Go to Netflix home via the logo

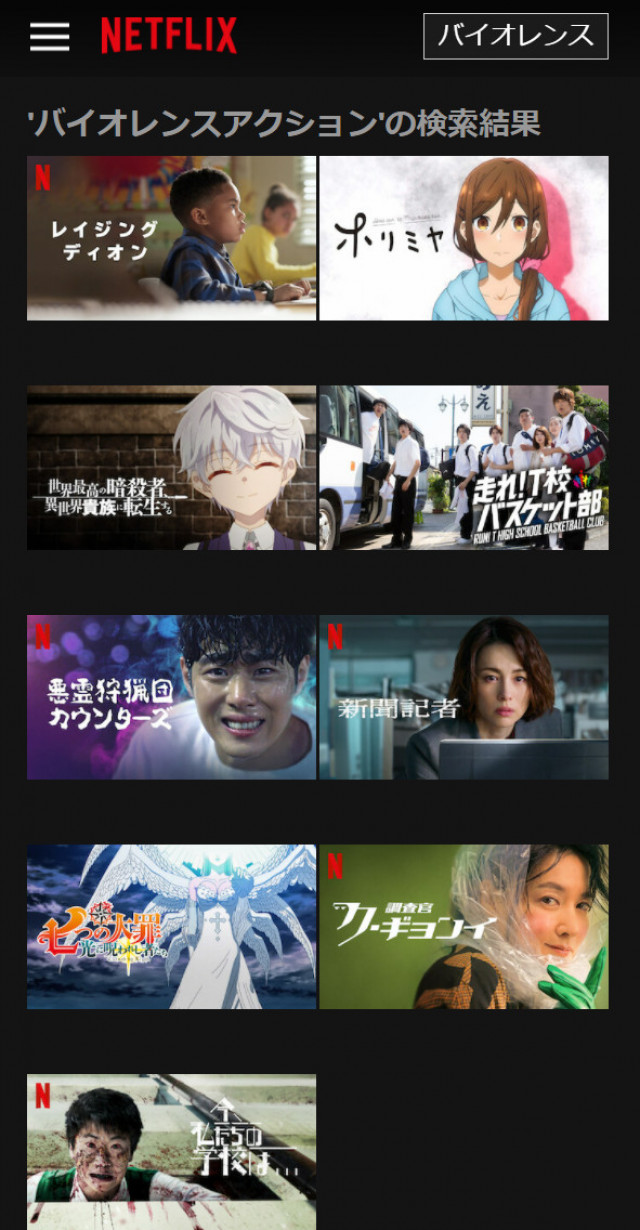[168, 37]
